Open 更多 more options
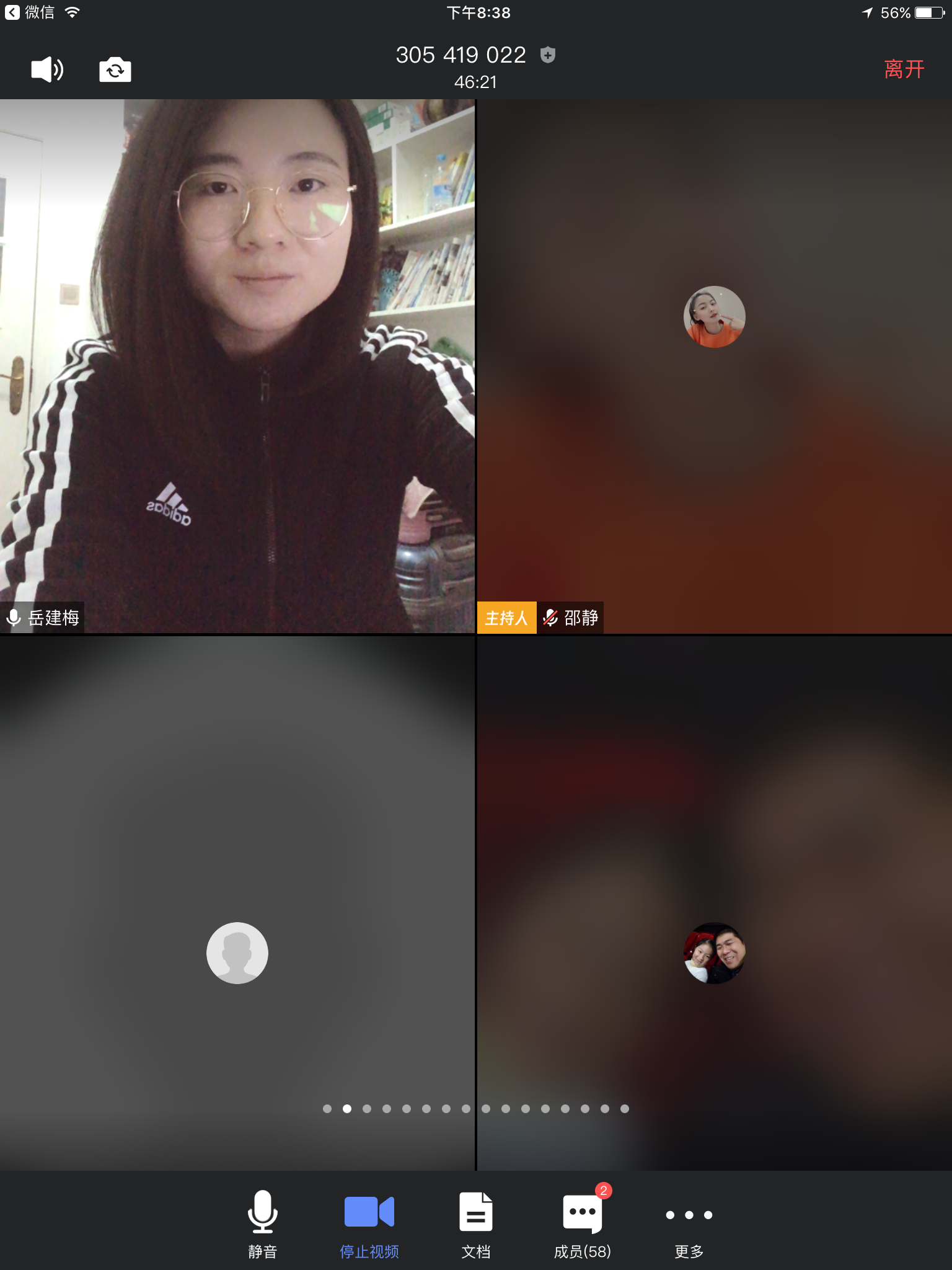The image size is (952, 1270). [x=689, y=1224]
